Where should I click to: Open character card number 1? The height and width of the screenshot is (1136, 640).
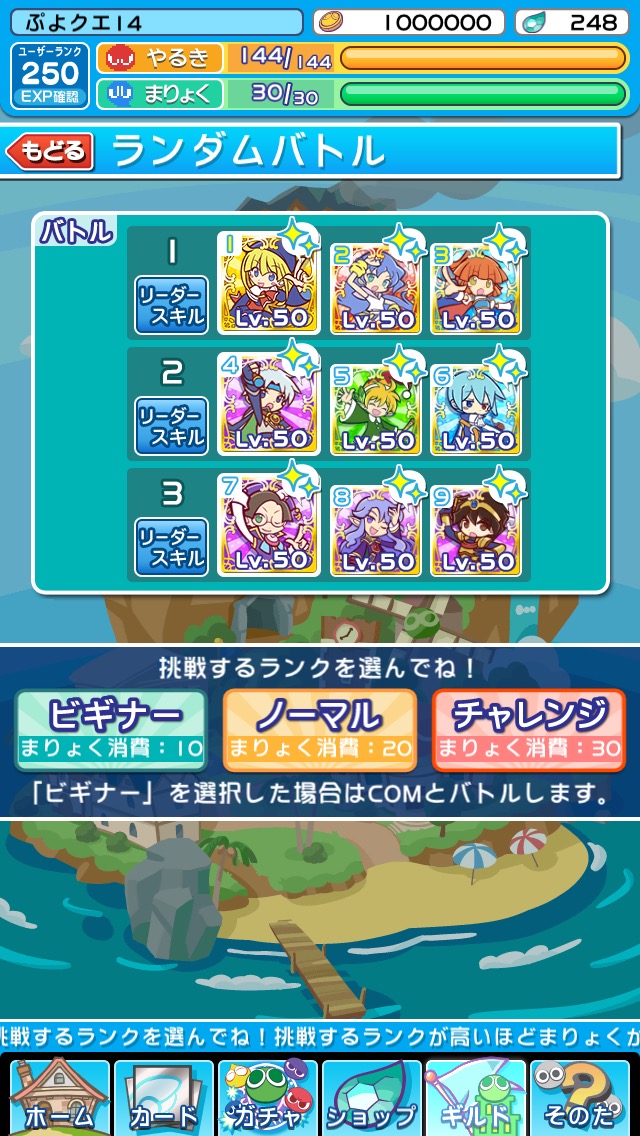[268, 283]
